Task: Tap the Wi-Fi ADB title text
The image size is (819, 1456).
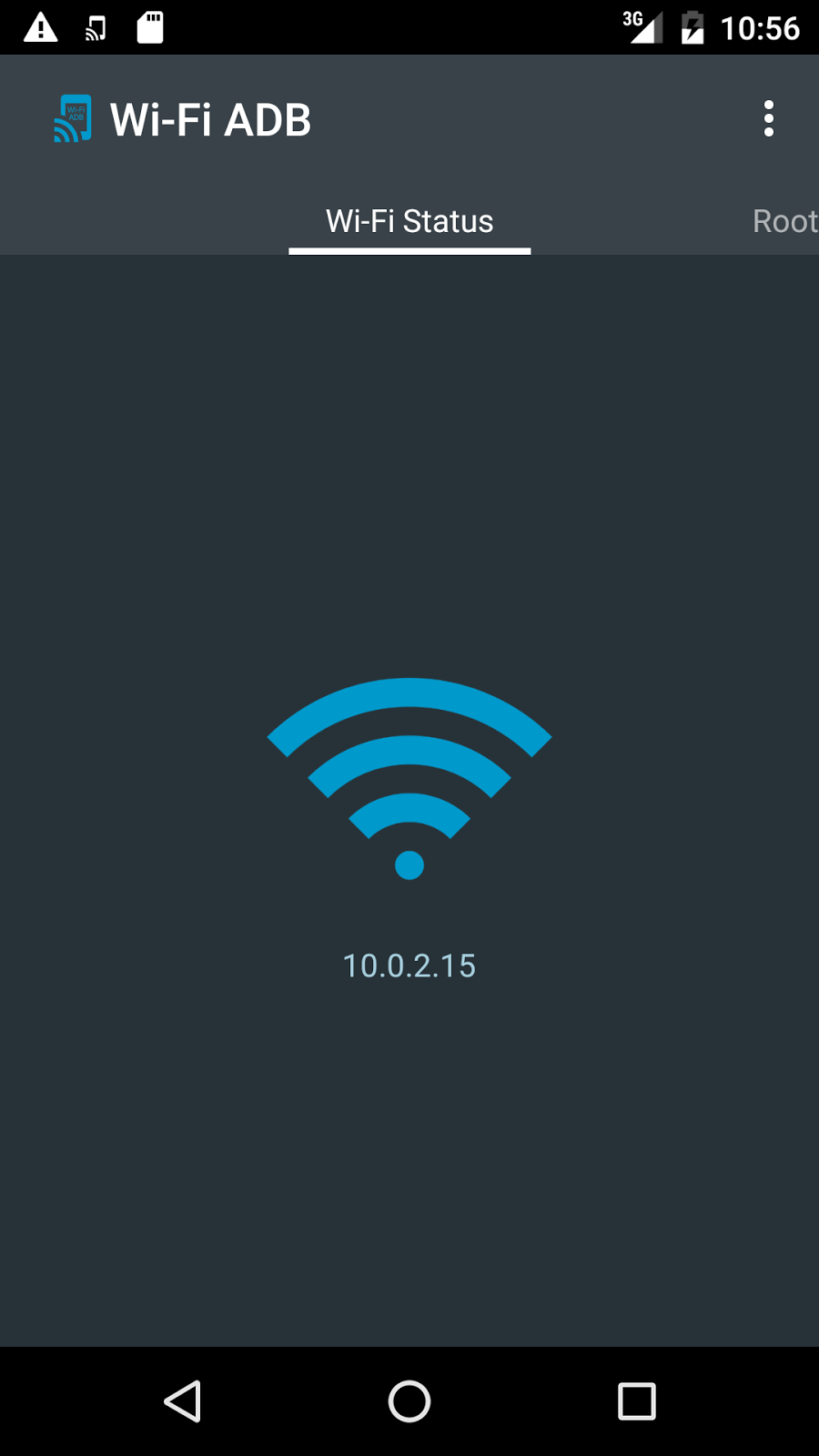Action: pos(211,118)
